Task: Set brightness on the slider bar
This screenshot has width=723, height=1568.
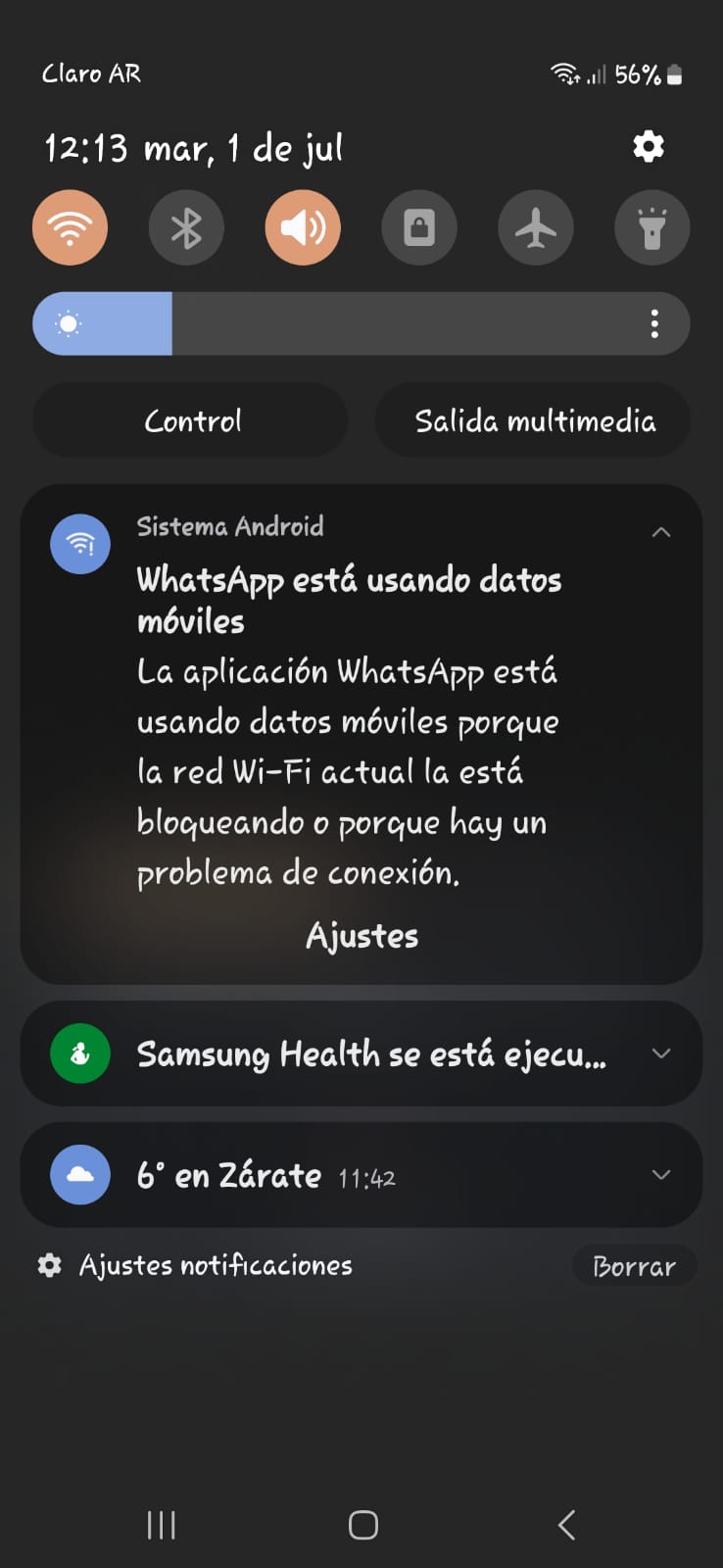Action: pos(333,323)
